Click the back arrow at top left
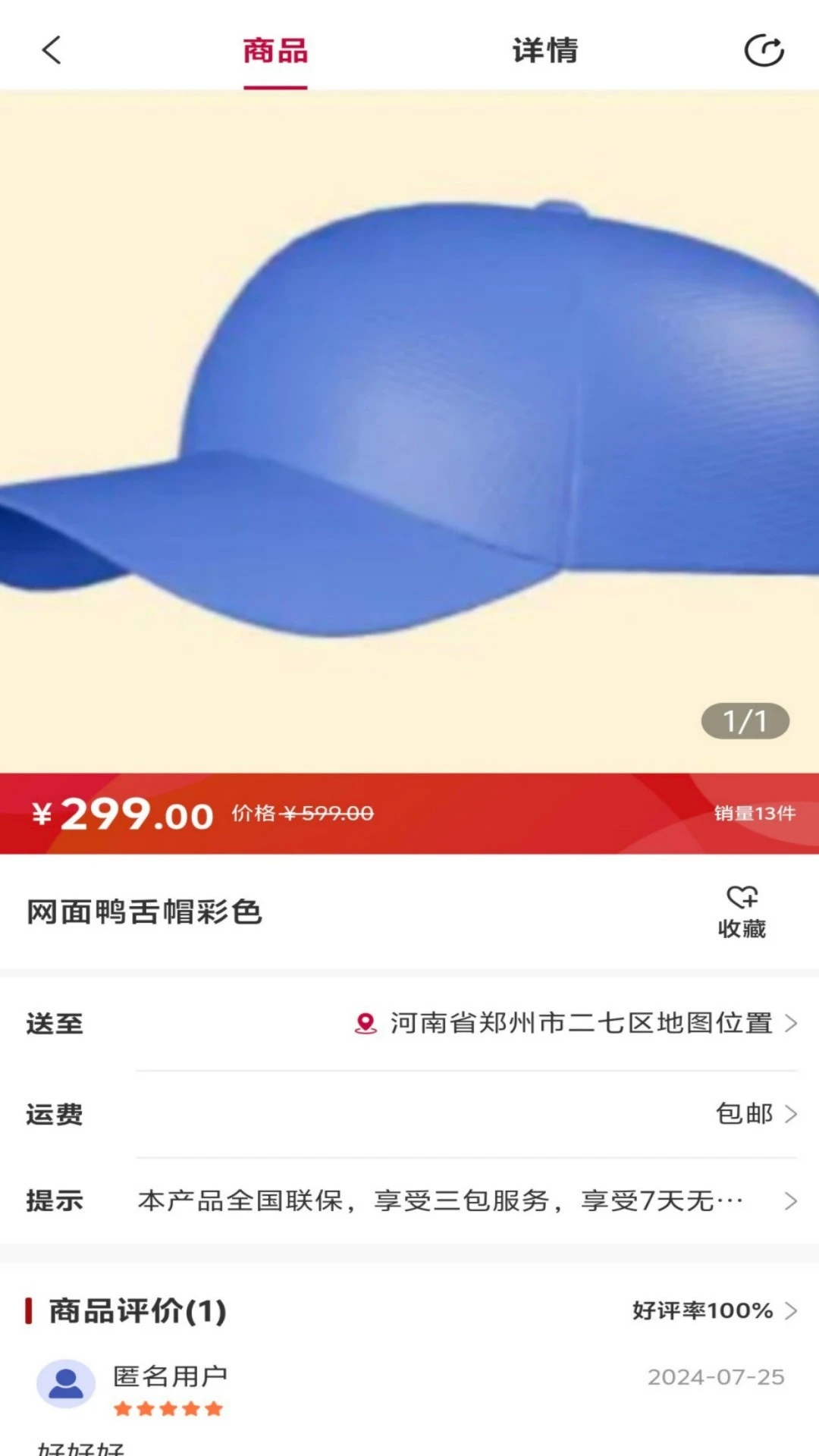819x1456 pixels. click(x=50, y=52)
